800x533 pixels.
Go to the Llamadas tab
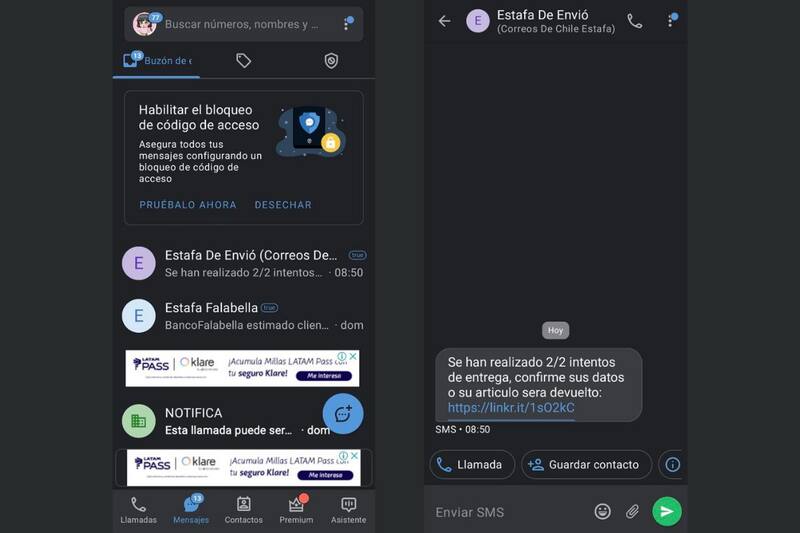pyautogui.click(x=138, y=509)
